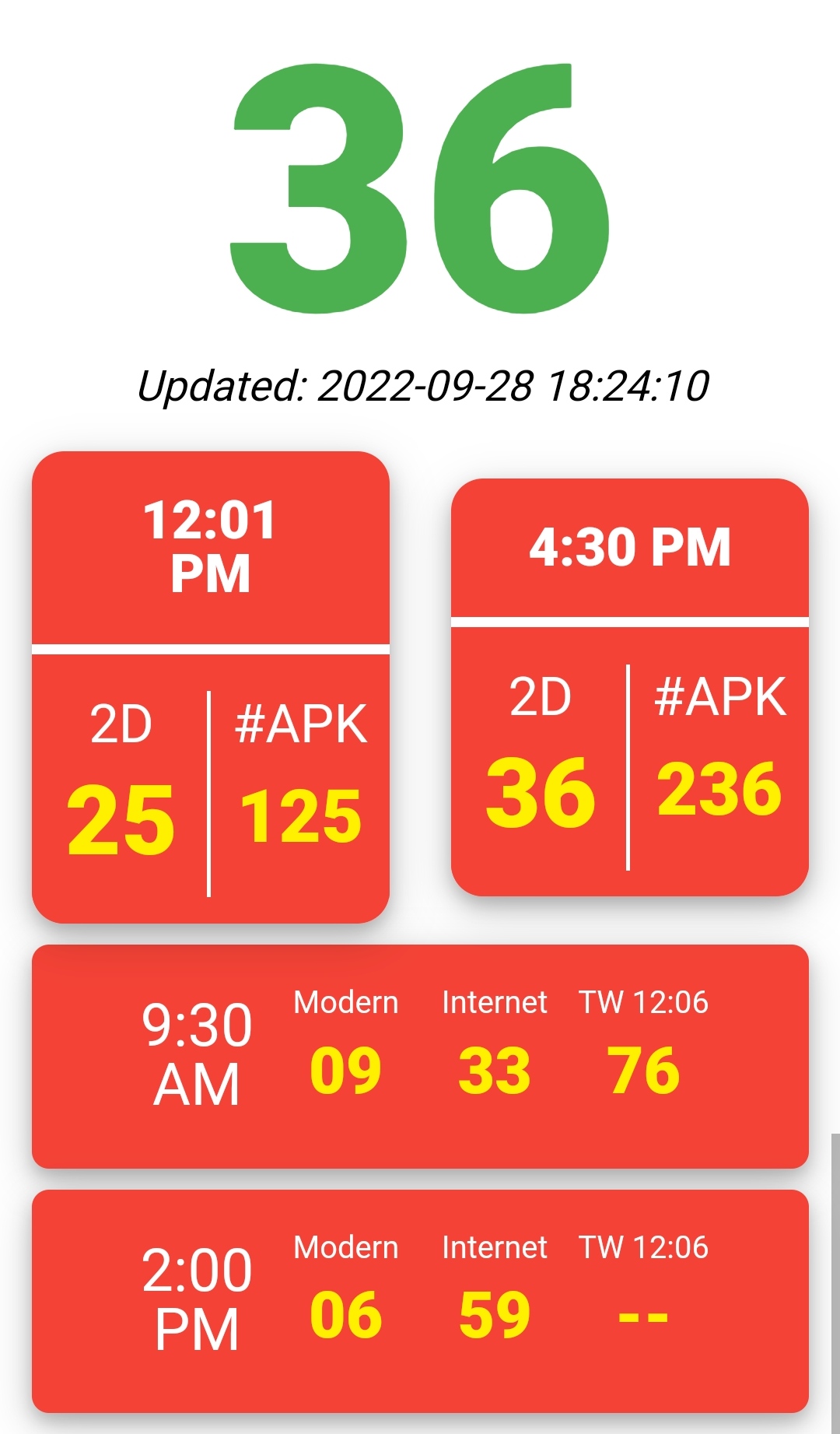
Task: Open the 9:30 AM Modern/Internet card
Action: 420,1057
